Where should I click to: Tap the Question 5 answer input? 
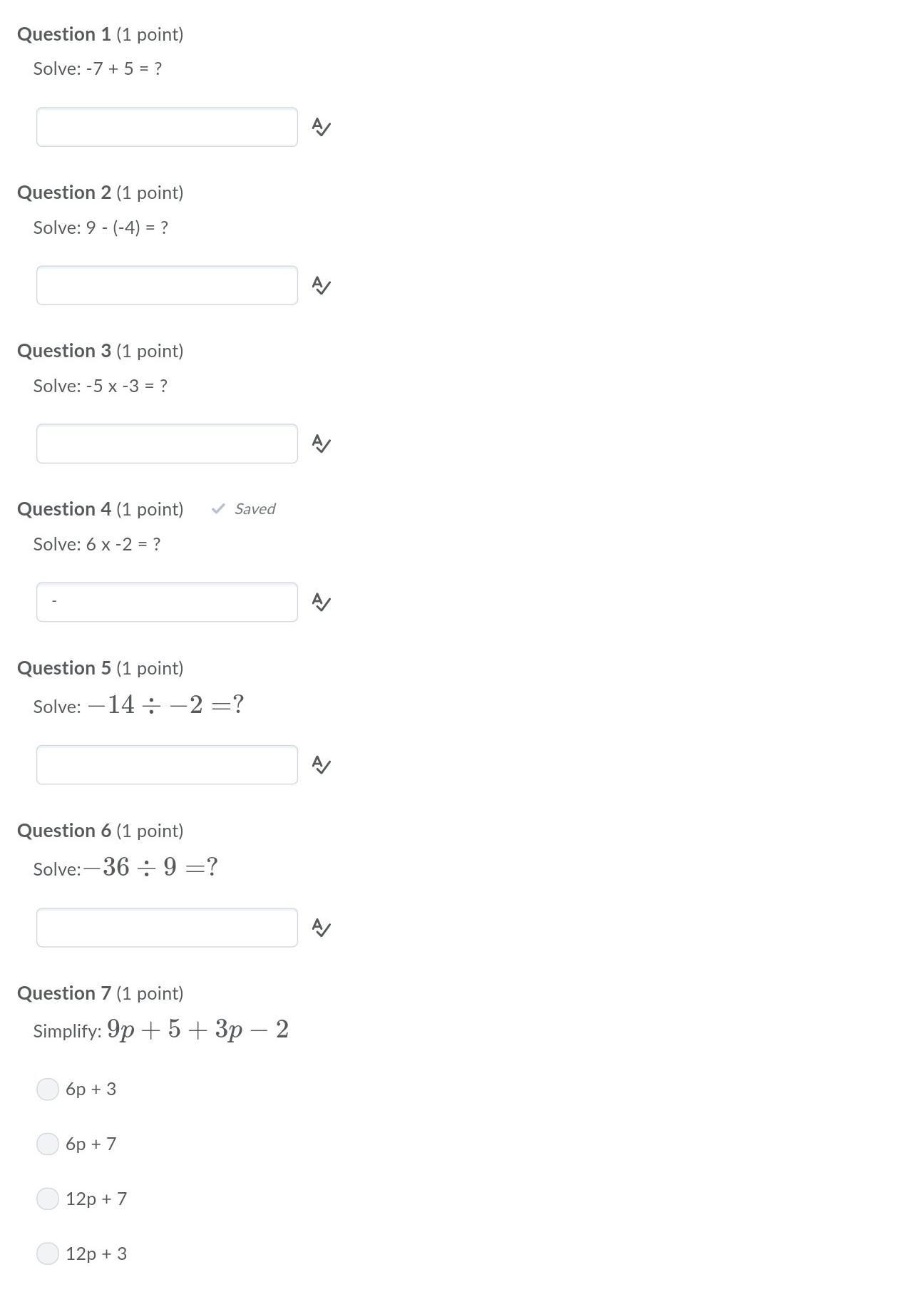click(x=167, y=764)
